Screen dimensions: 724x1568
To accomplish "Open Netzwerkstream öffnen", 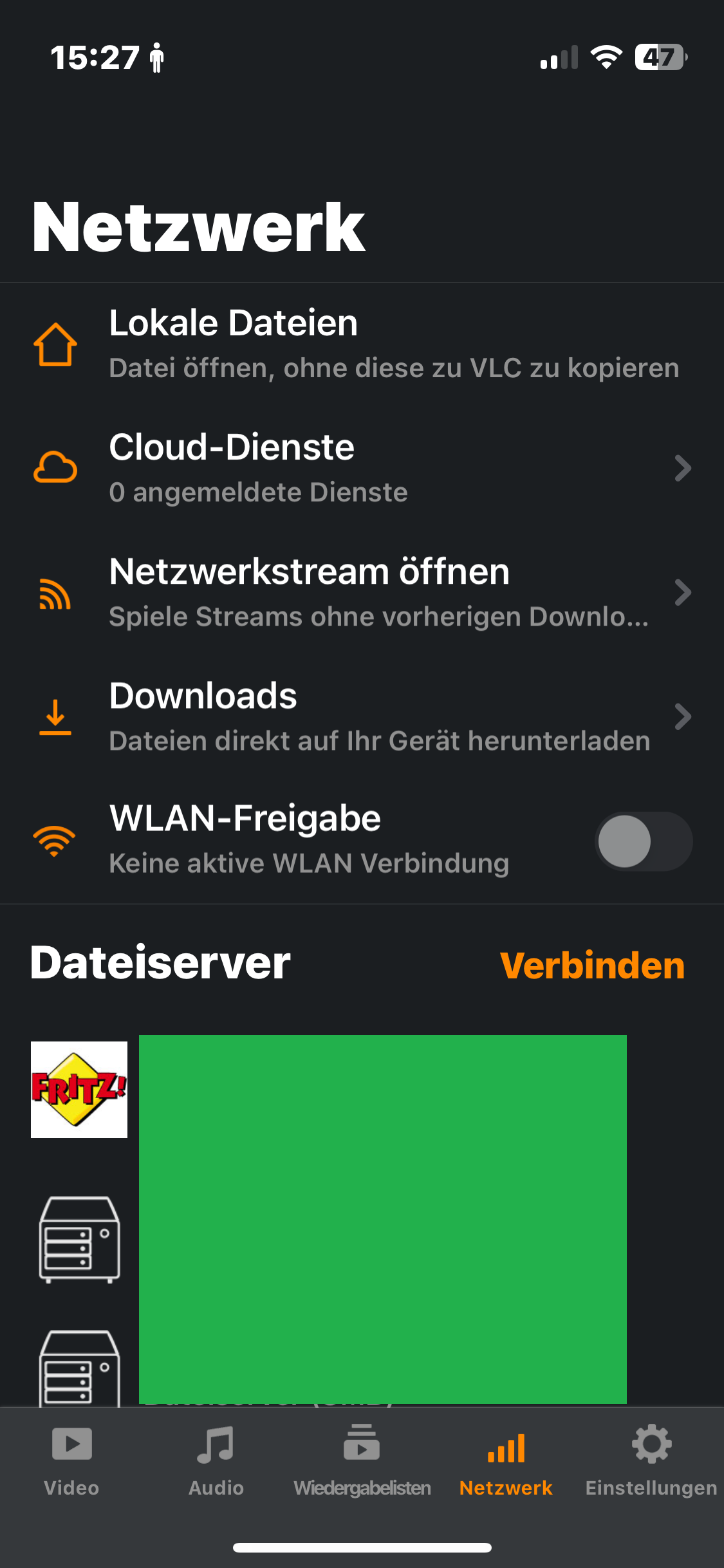I will [x=360, y=593].
